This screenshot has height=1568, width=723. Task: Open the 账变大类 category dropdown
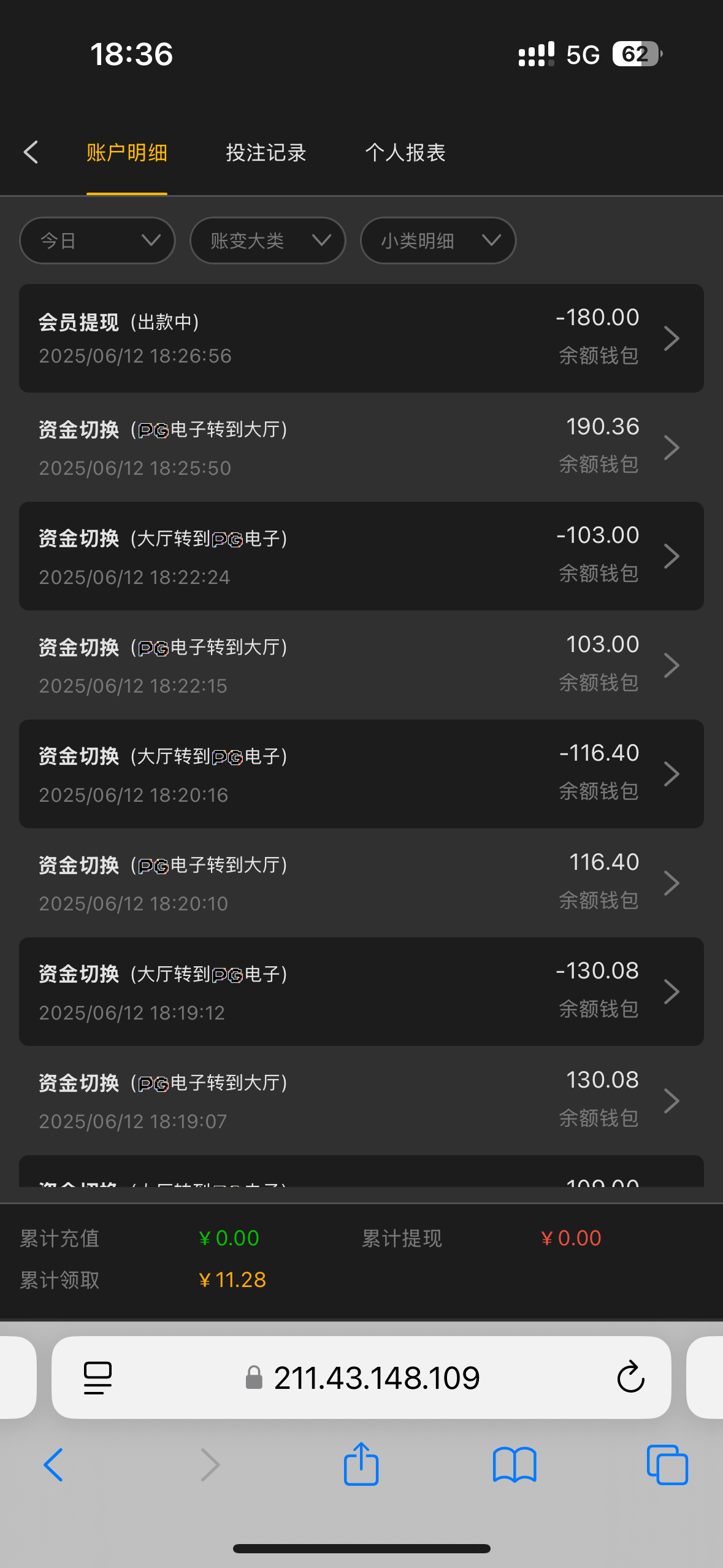pos(267,240)
